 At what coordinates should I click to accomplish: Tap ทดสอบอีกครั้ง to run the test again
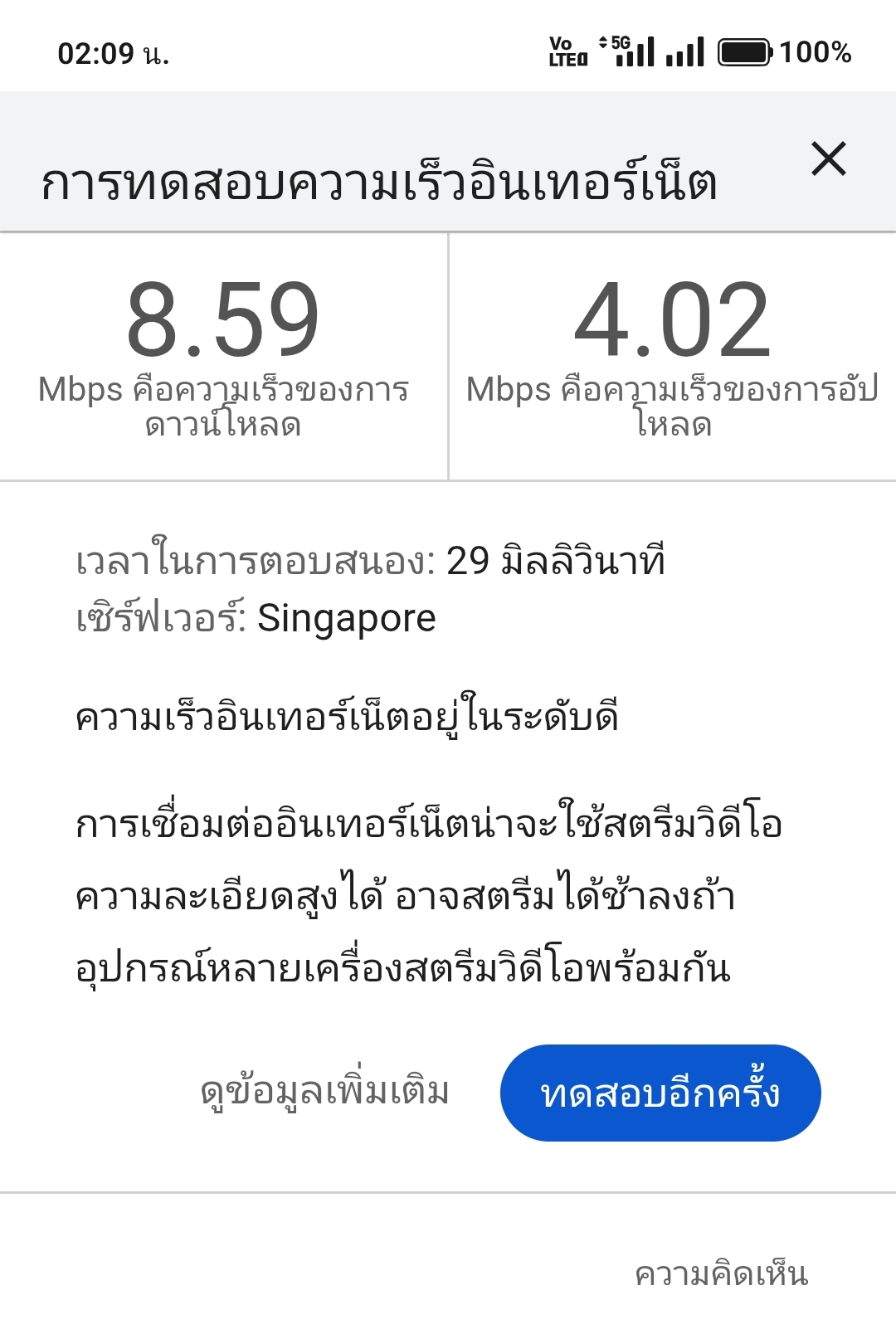pos(660,1093)
